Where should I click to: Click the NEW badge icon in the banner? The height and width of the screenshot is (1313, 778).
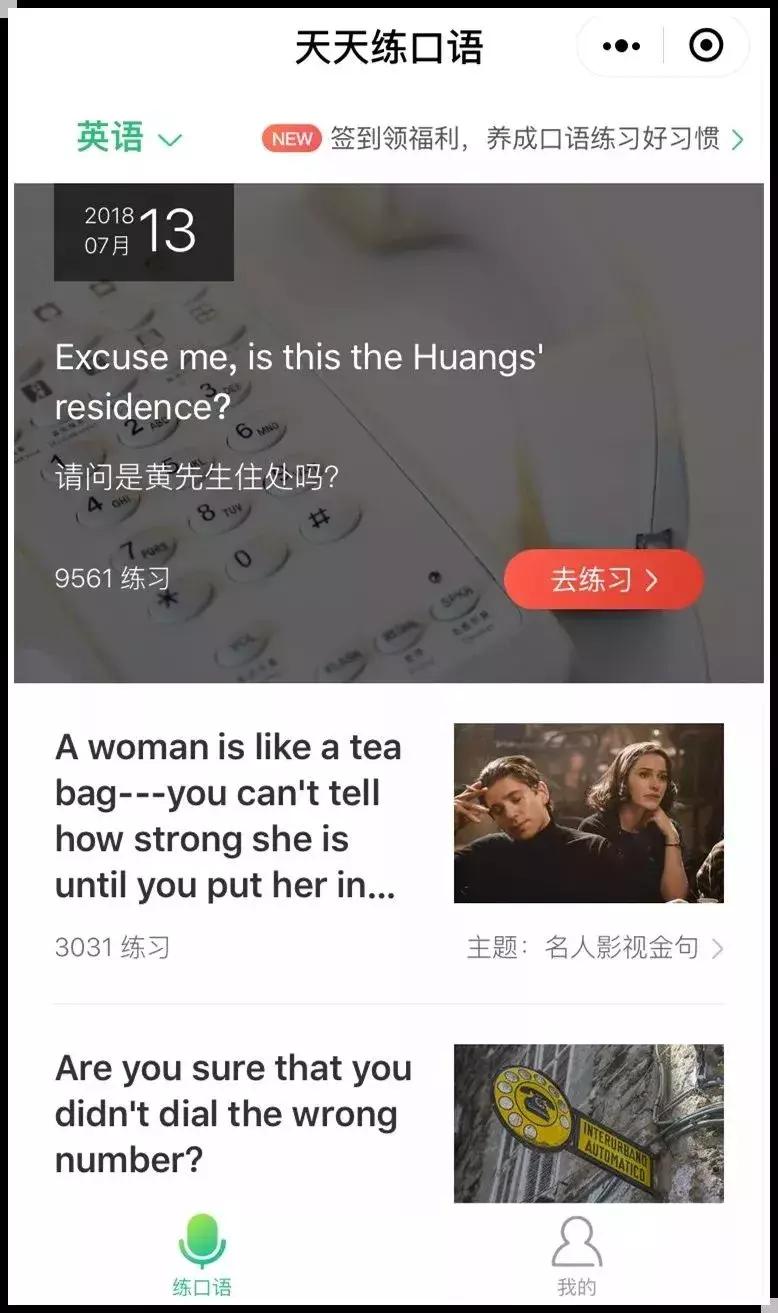[291, 138]
